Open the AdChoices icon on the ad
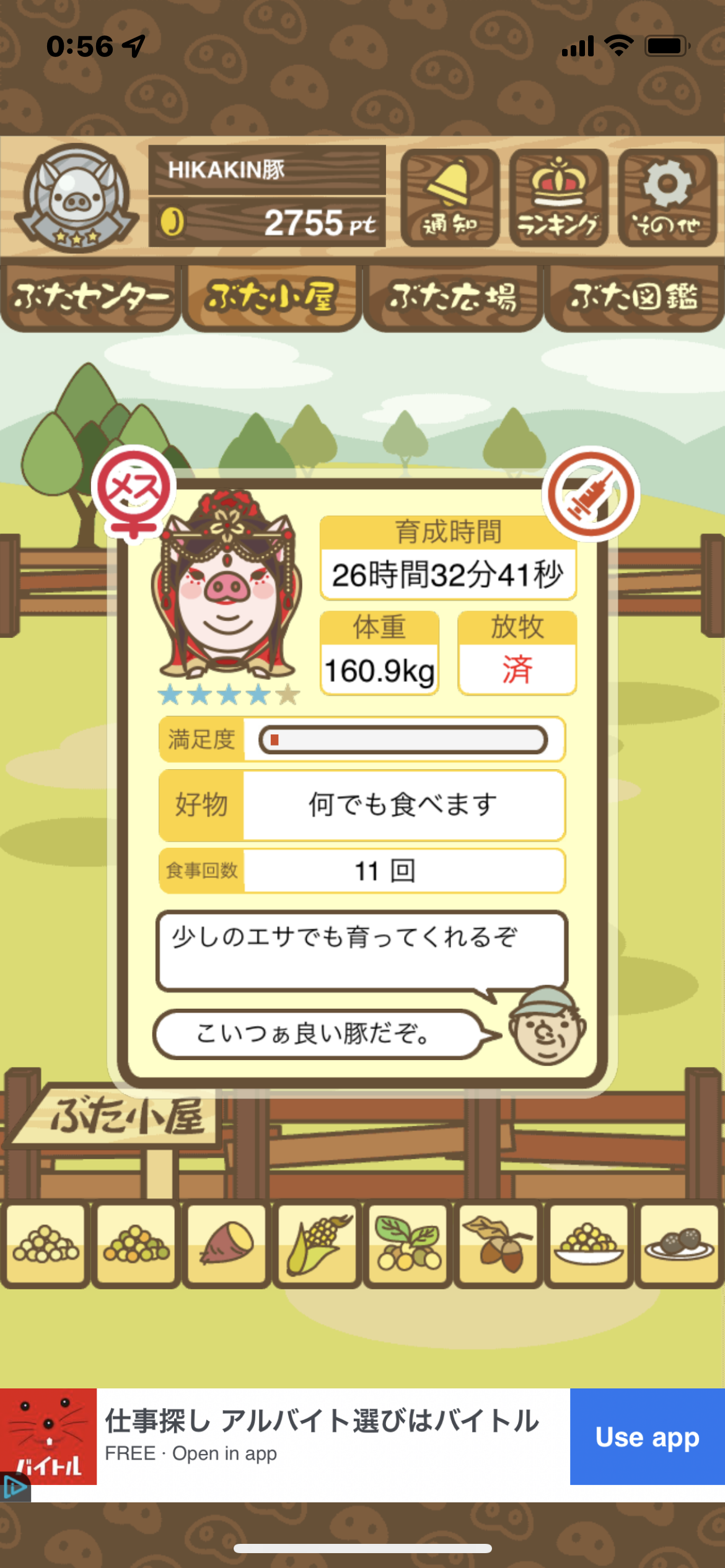Viewport: 725px width, 1568px height. [15, 1487]
